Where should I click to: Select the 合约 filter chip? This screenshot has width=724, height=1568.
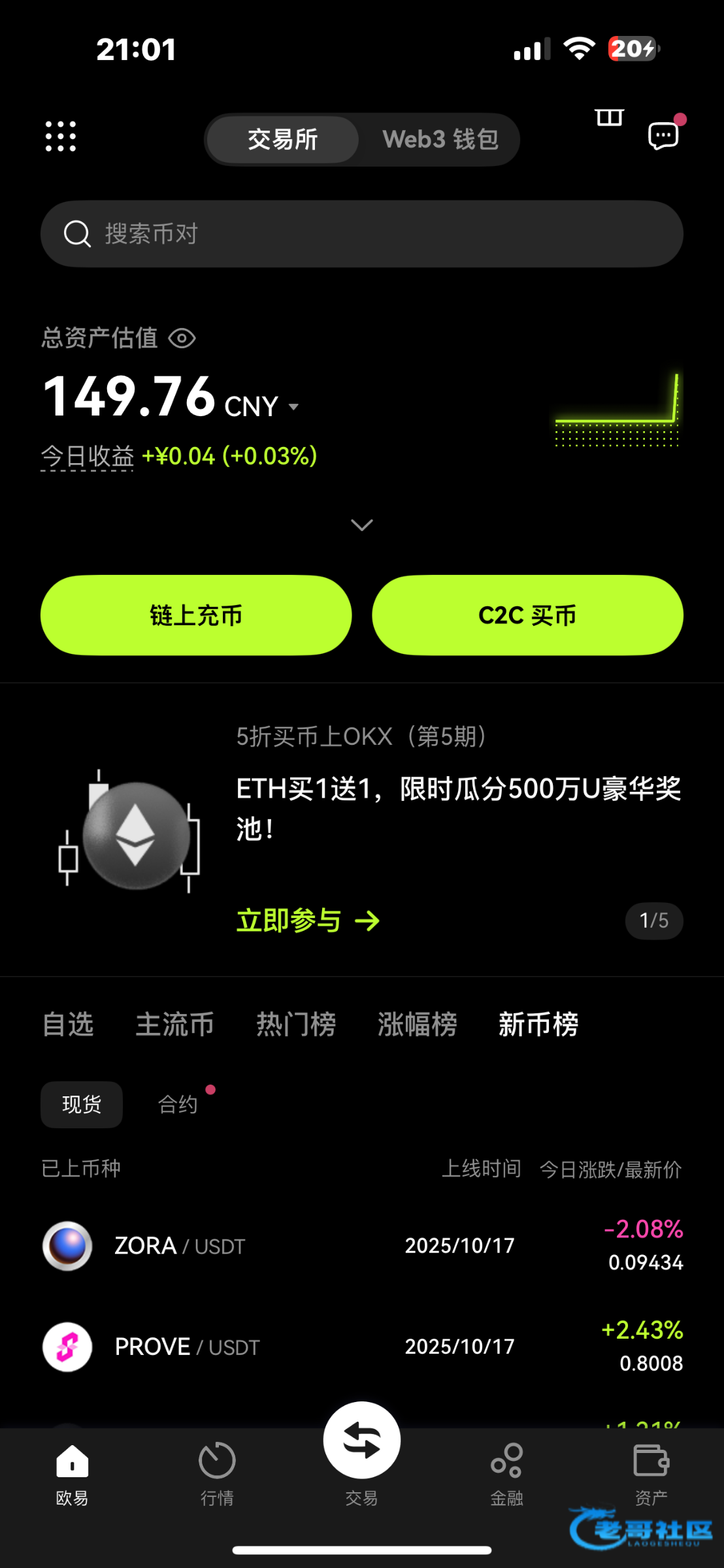tap(178, 1104)
